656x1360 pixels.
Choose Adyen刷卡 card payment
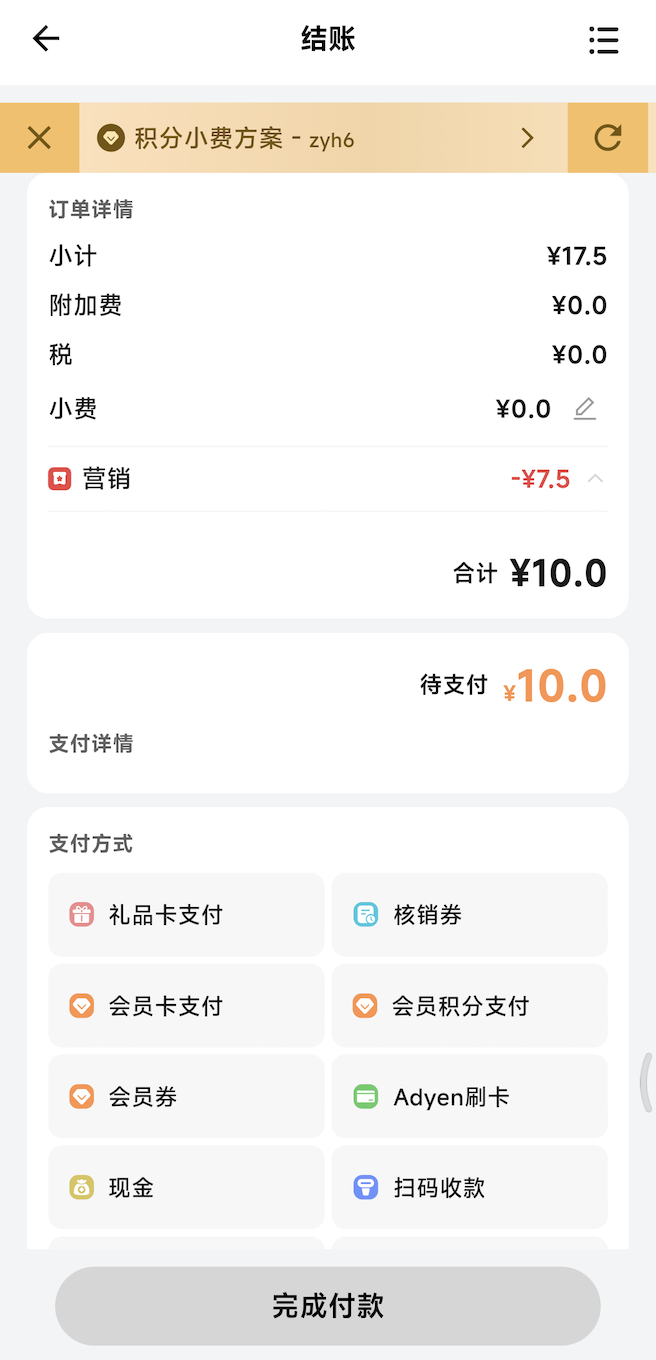pyautogui.click(x=469, y=1097)
